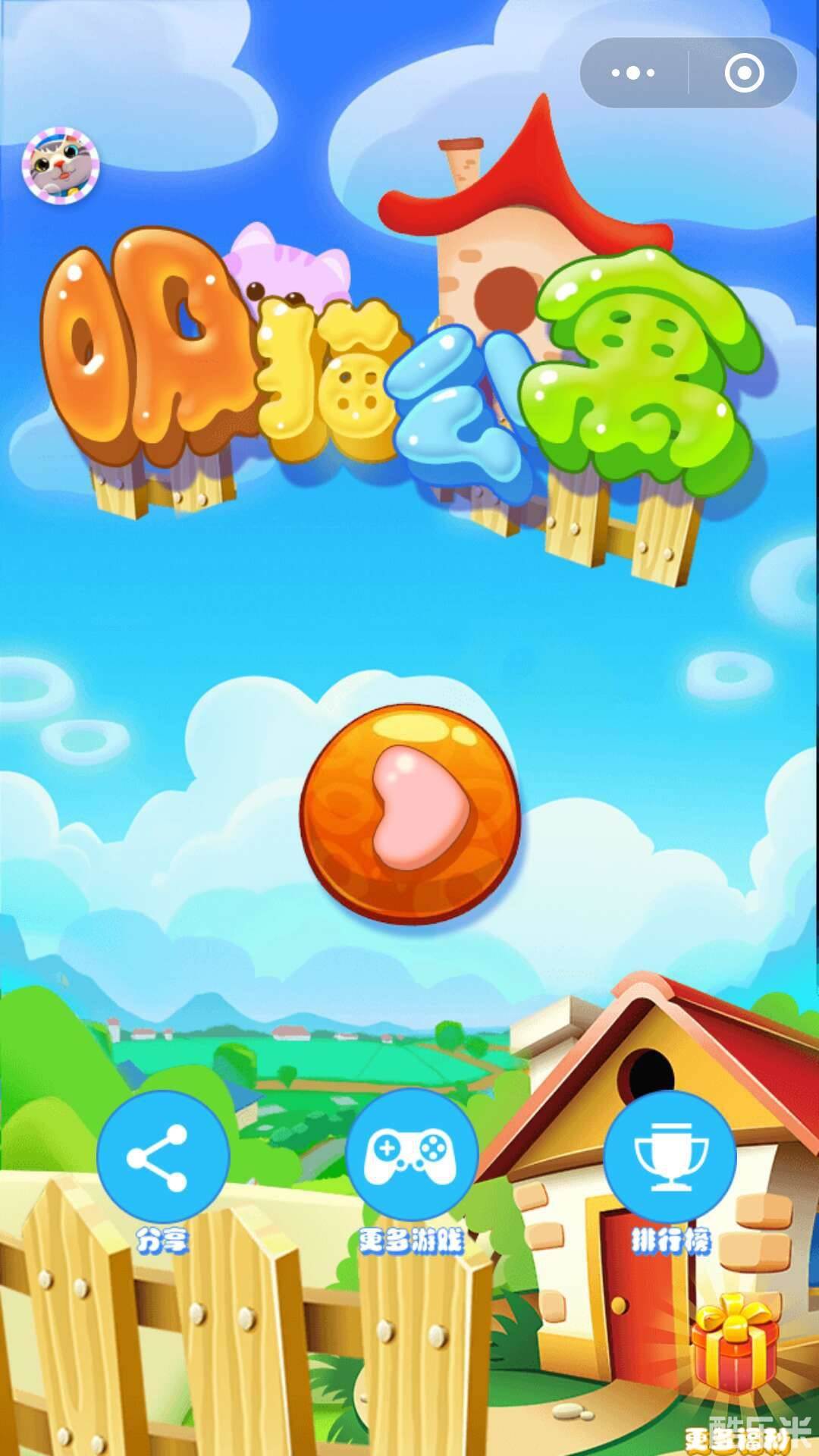
Task: Tap the 分享 share button
Action: pyautogui.click(x=162, y=1157)
